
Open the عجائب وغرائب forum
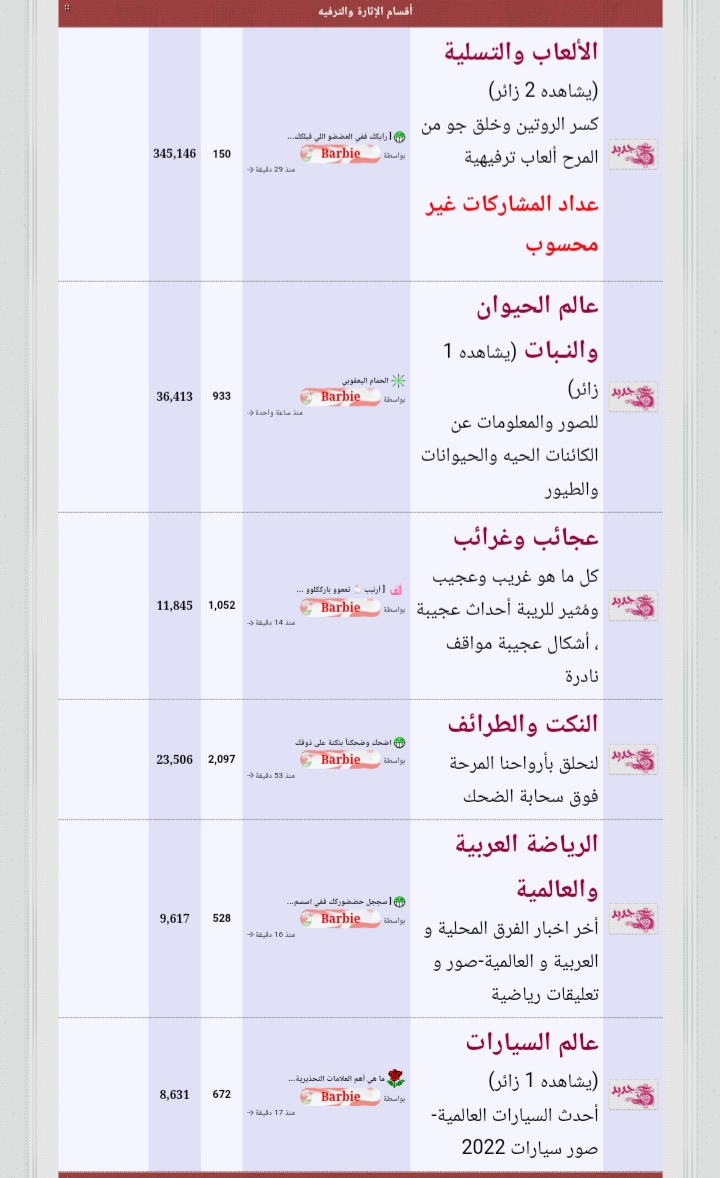tap(526, 537)
